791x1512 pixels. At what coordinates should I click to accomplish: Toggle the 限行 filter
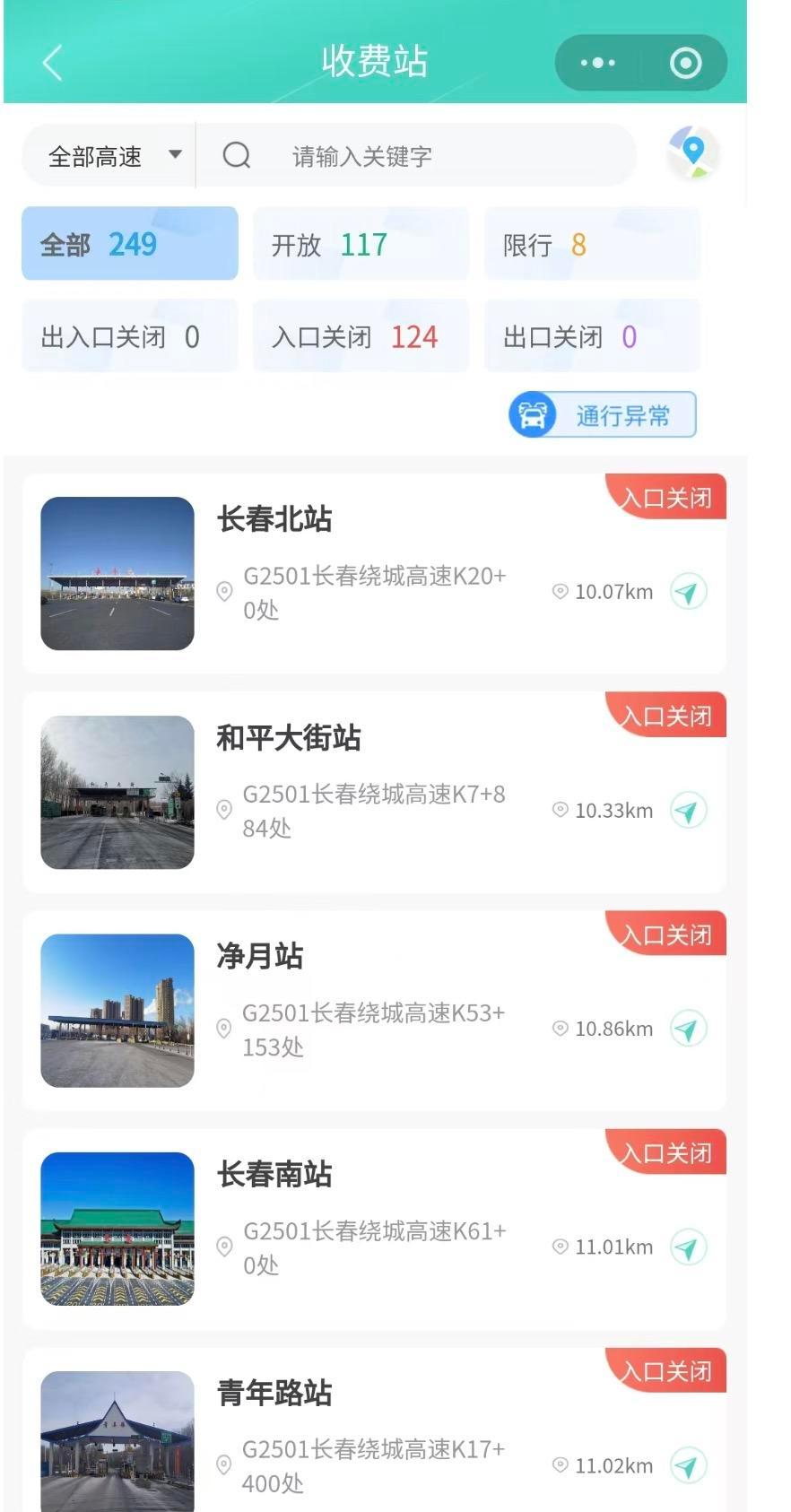[x=592, y=244]
